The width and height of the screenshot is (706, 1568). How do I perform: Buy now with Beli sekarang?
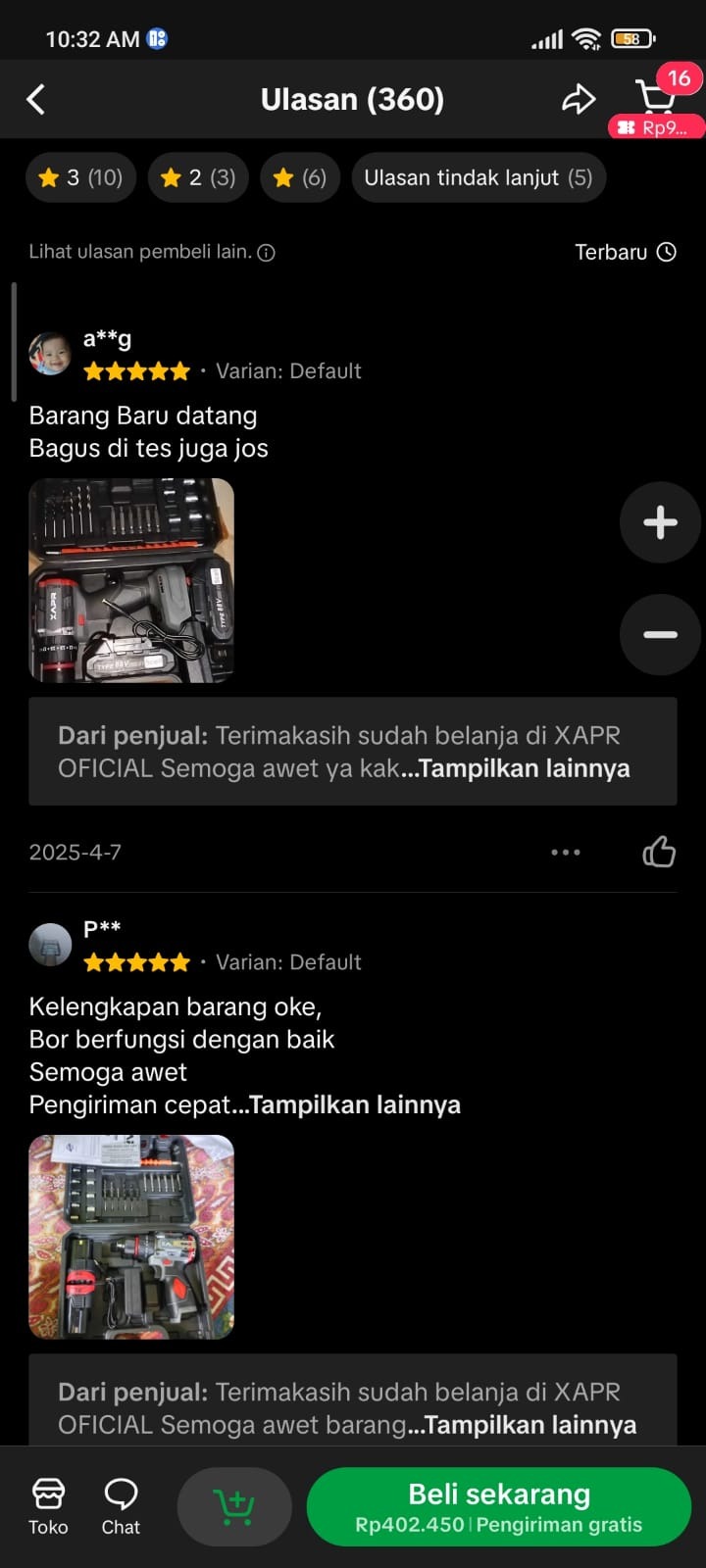pyautogui.click(x=499, y=1507)
